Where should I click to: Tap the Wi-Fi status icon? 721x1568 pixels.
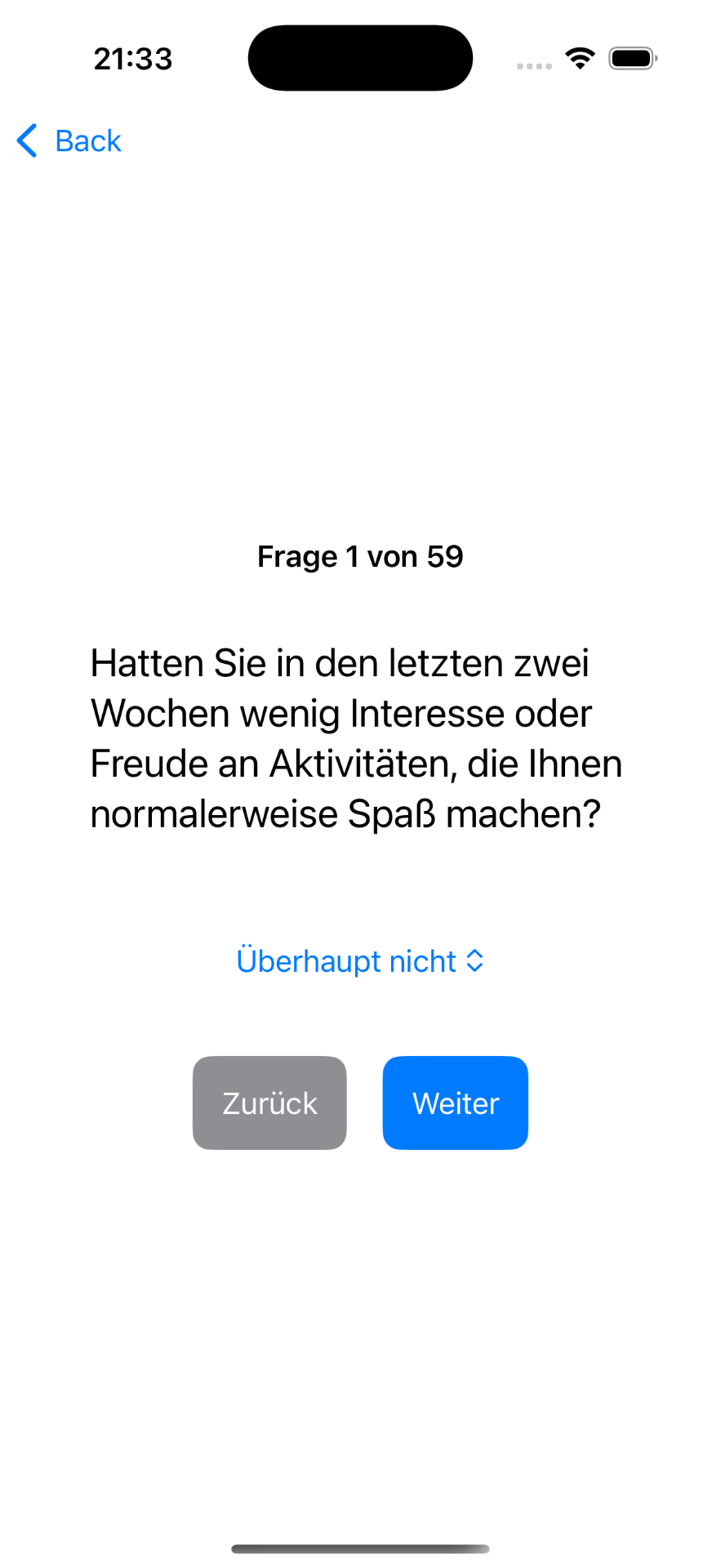click(x=579, y=57)
